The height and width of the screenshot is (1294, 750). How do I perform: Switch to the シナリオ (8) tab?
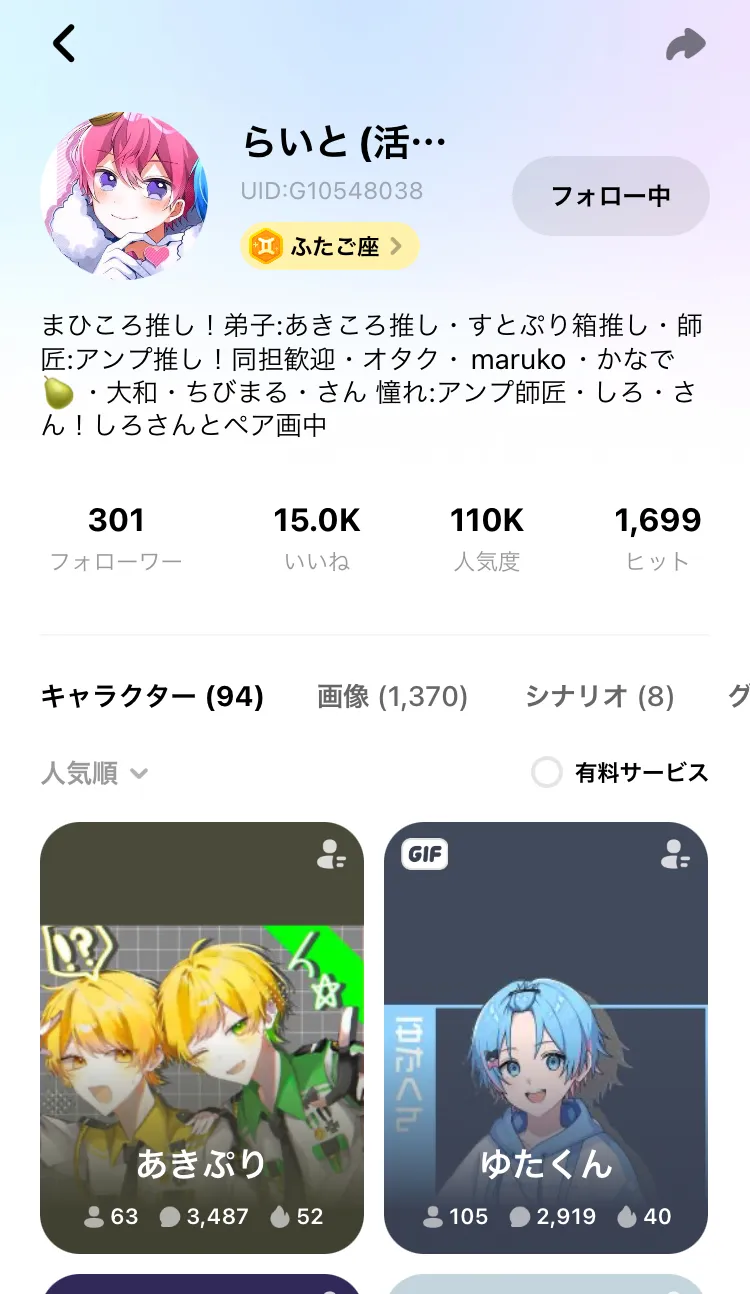point(599,696)
